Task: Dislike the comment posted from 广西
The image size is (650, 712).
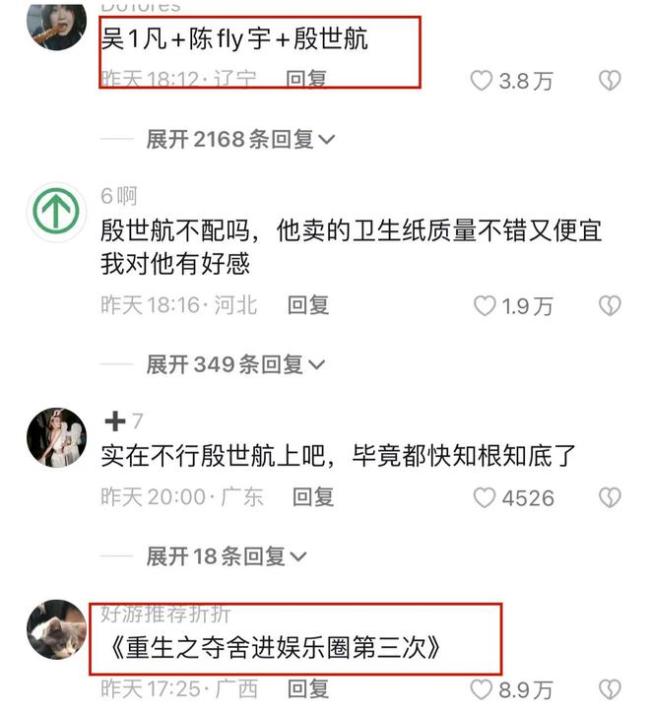Action: pos(609,689)
